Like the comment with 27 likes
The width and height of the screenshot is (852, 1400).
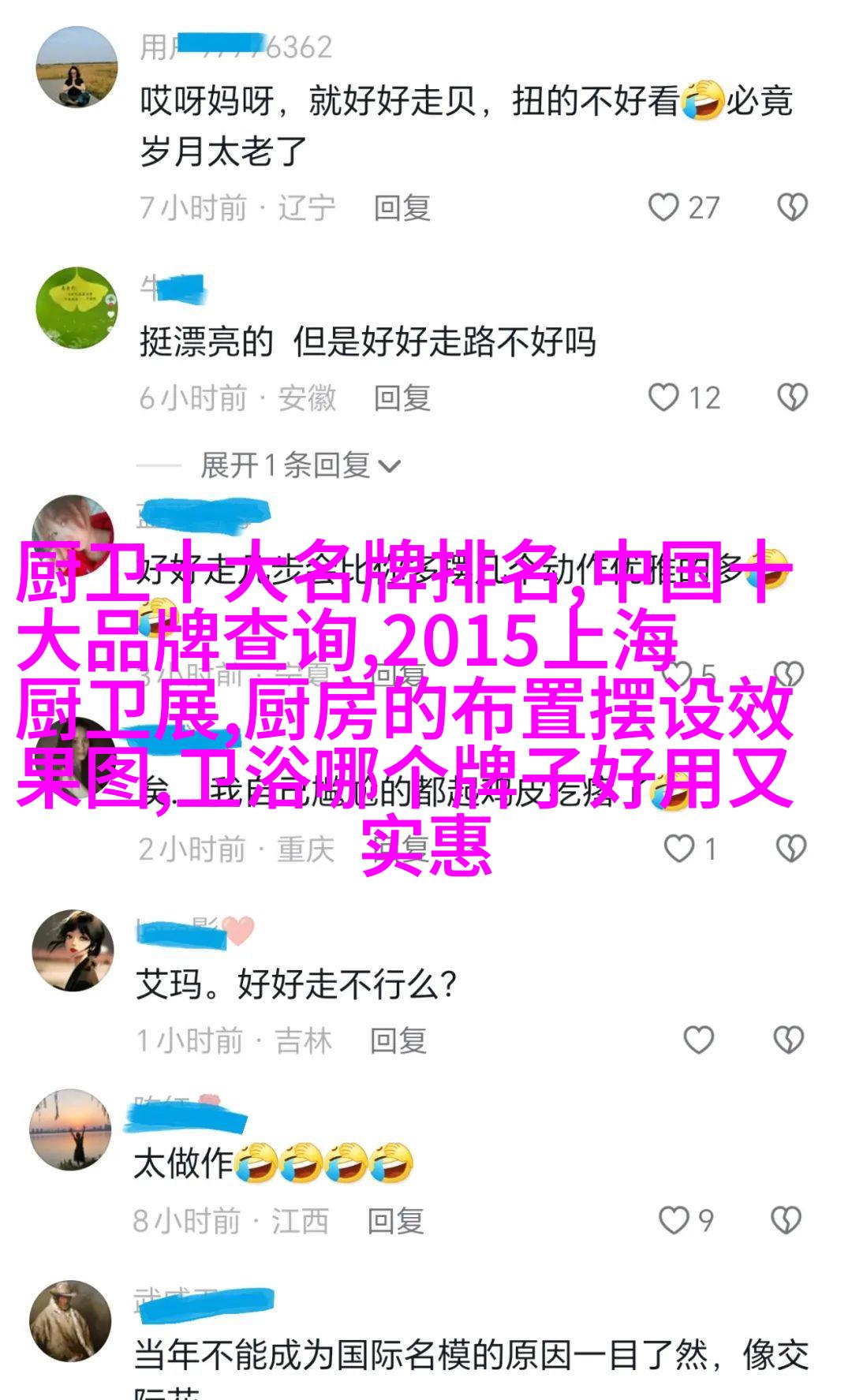[x=663, y=207]
